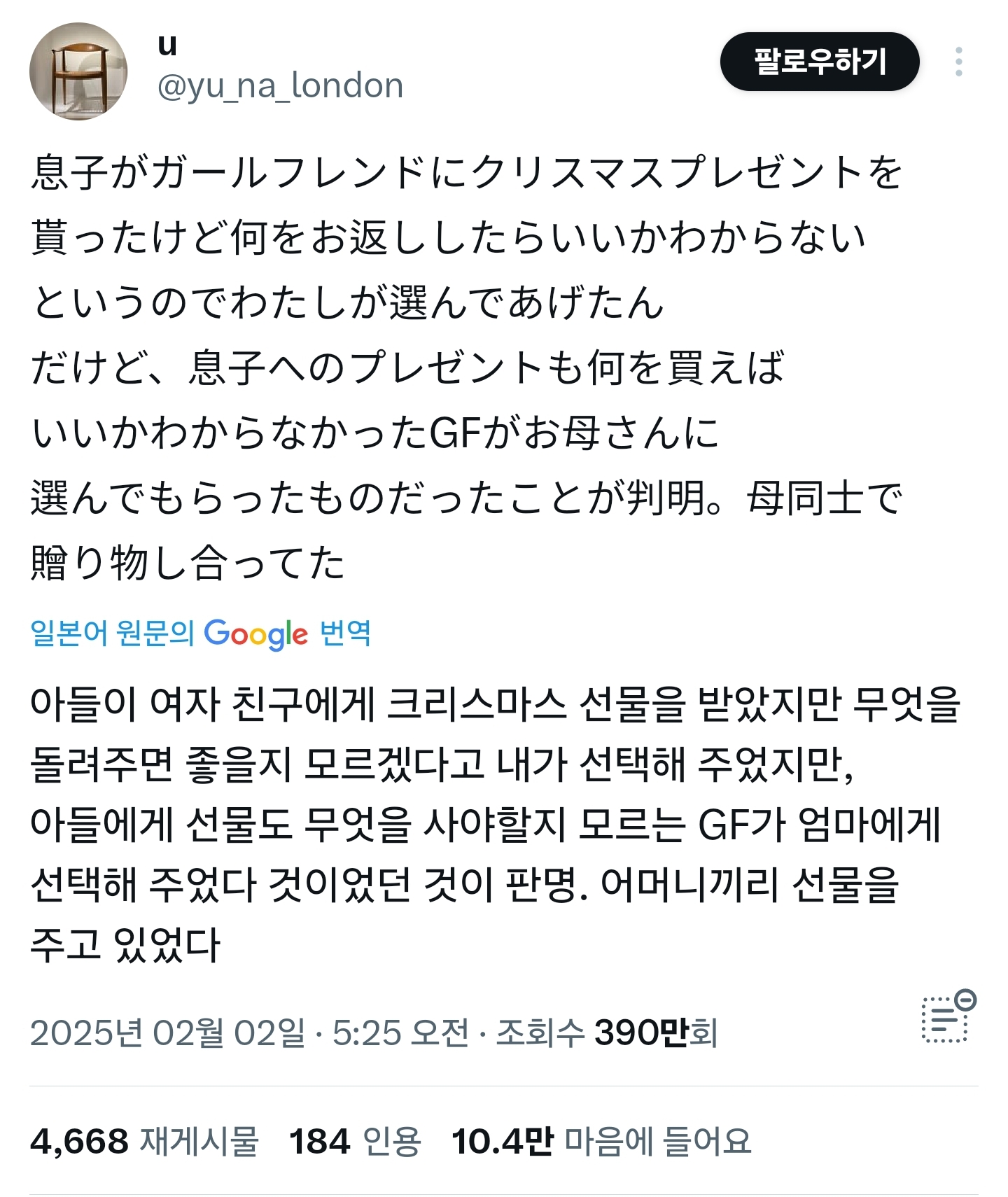Image resolution: width=1008 pixels, height=1197 pixels.
Task: View the 184 인용 quotes list
Action: [x=355, y=1141]
